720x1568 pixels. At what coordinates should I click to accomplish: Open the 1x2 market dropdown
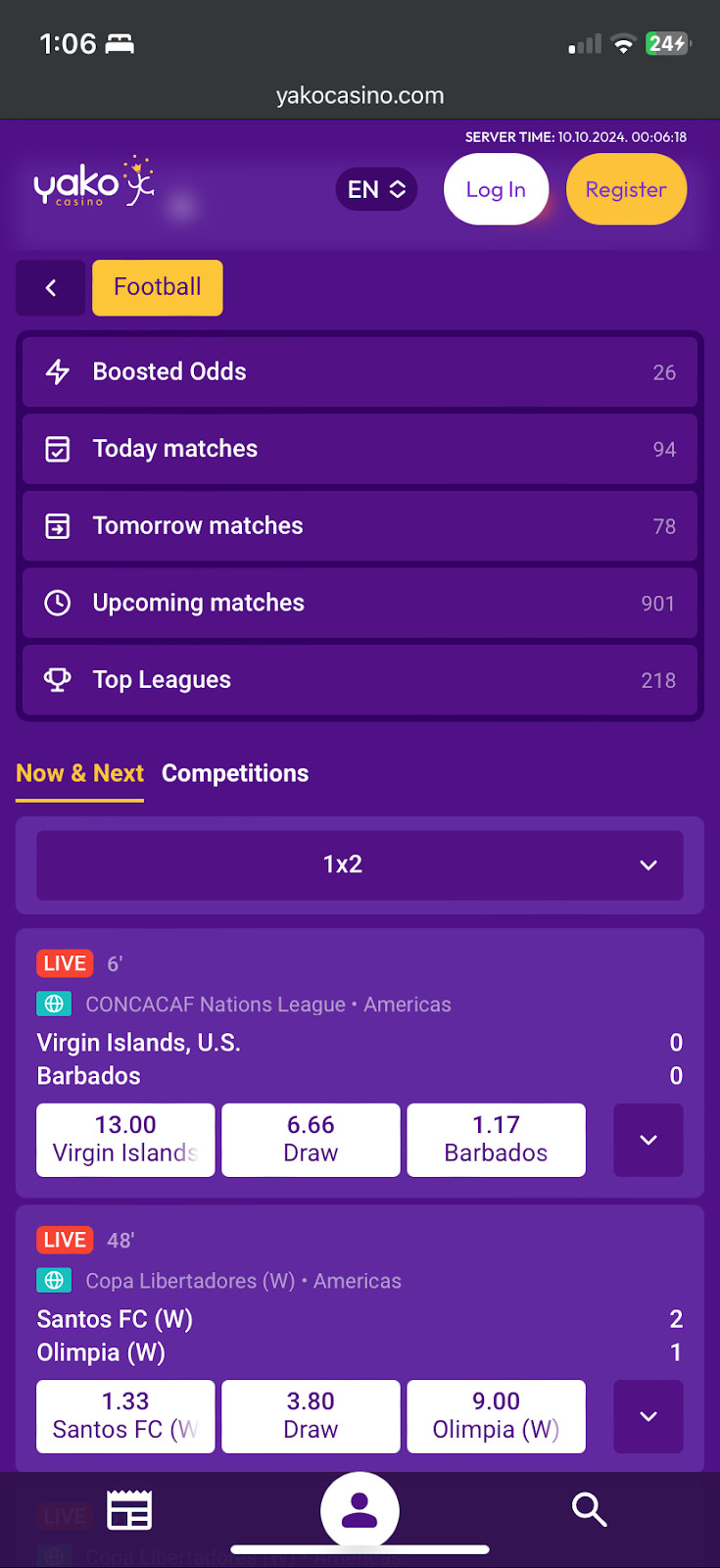[x=360, y=864]
